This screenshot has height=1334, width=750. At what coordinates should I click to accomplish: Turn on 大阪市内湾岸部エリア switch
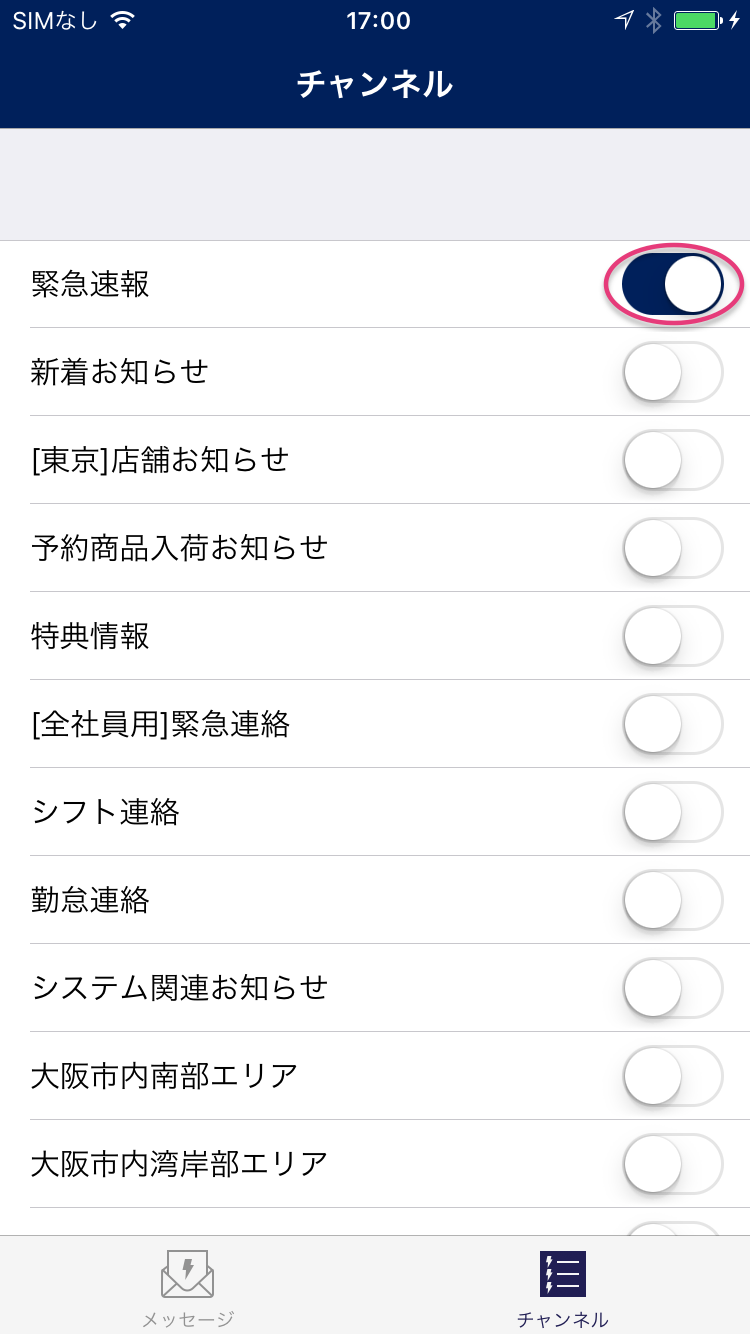[673, 1164]
